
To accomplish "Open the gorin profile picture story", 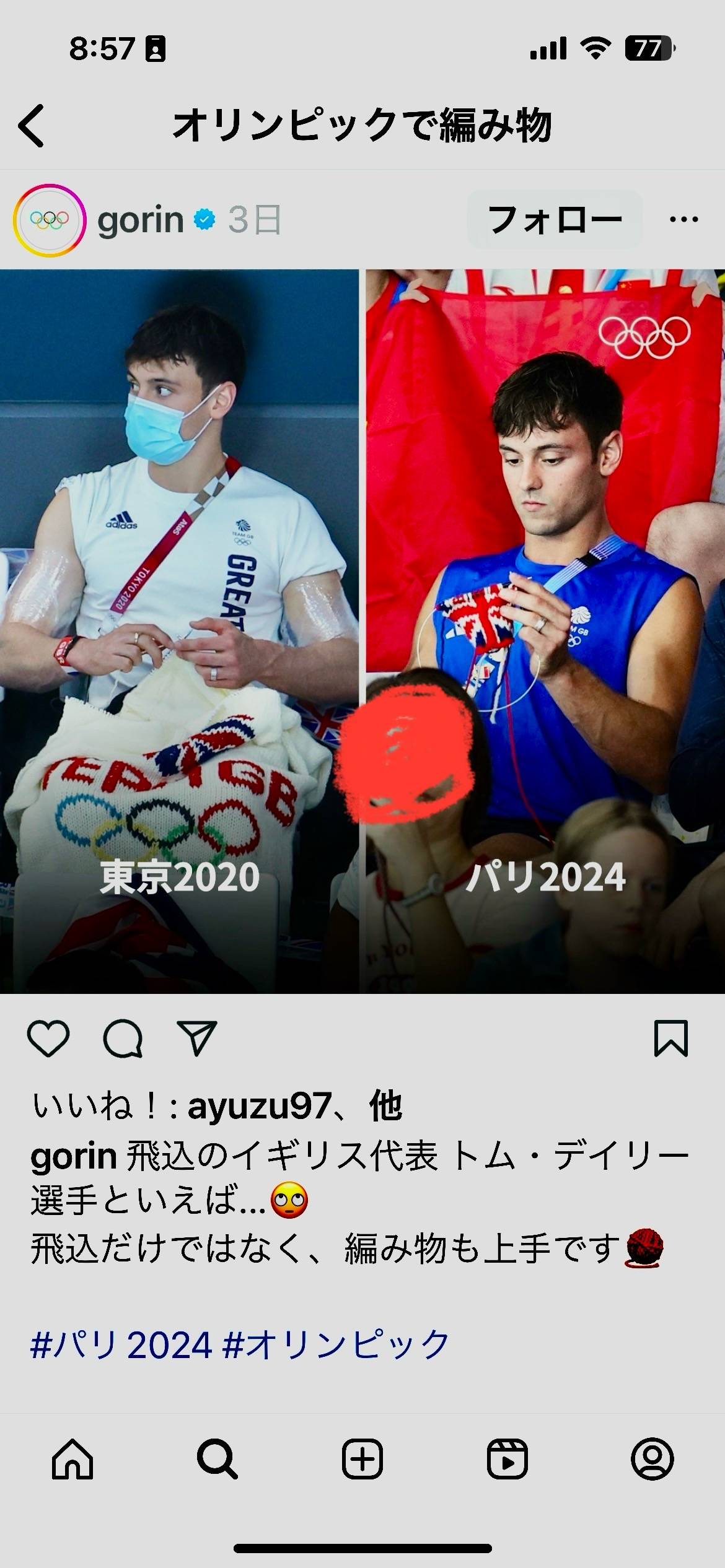I will 50,220.
